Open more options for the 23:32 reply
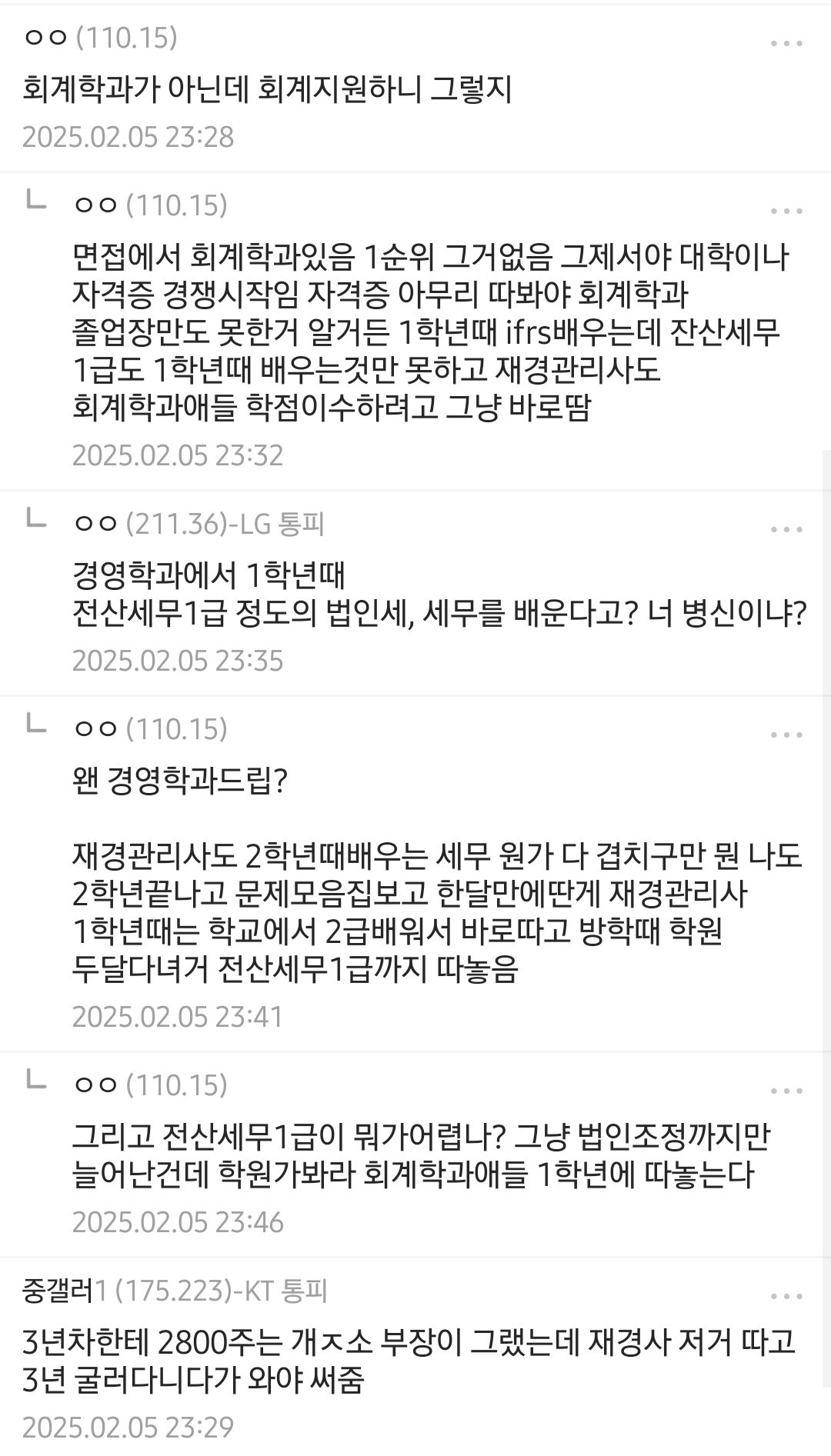 786,211
